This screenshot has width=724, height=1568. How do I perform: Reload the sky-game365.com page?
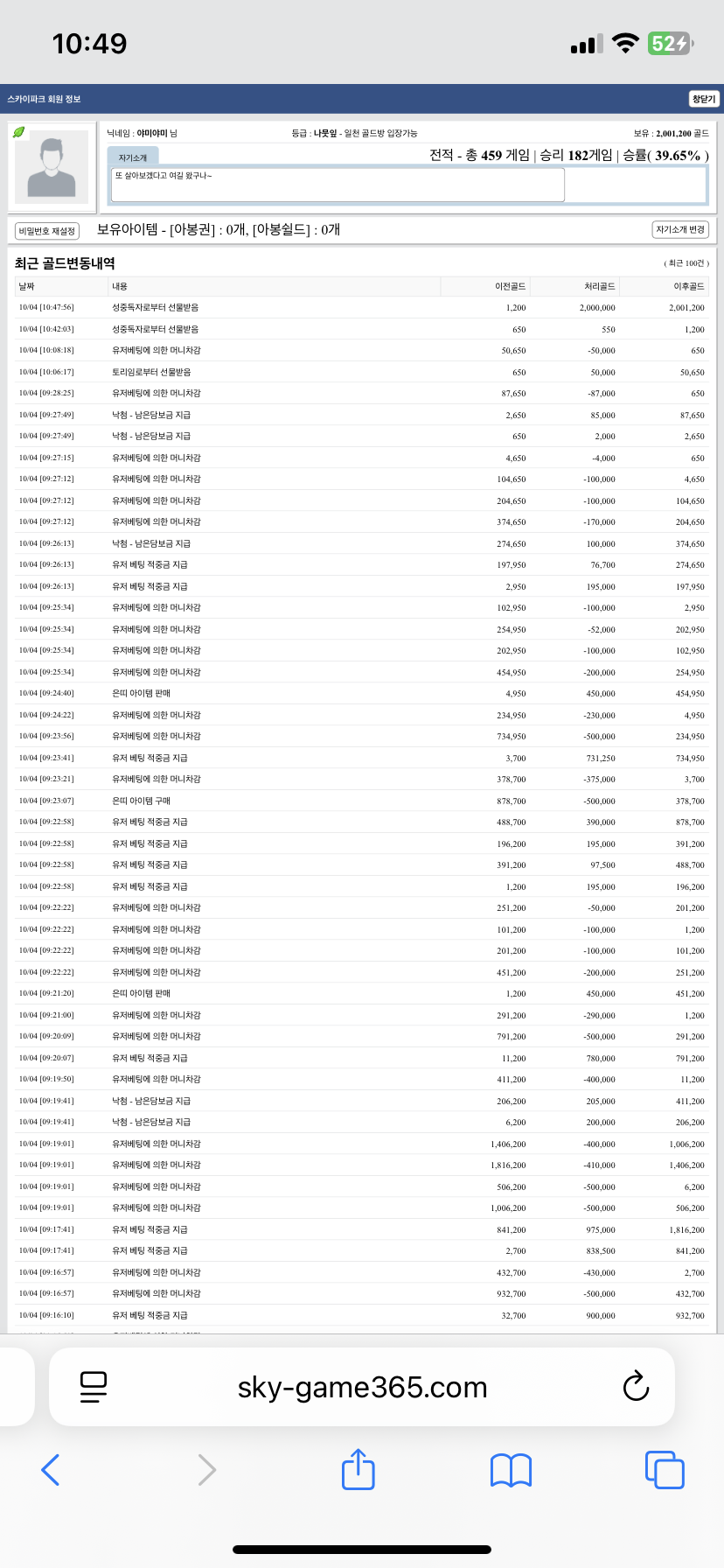[x=636, y=1387]
